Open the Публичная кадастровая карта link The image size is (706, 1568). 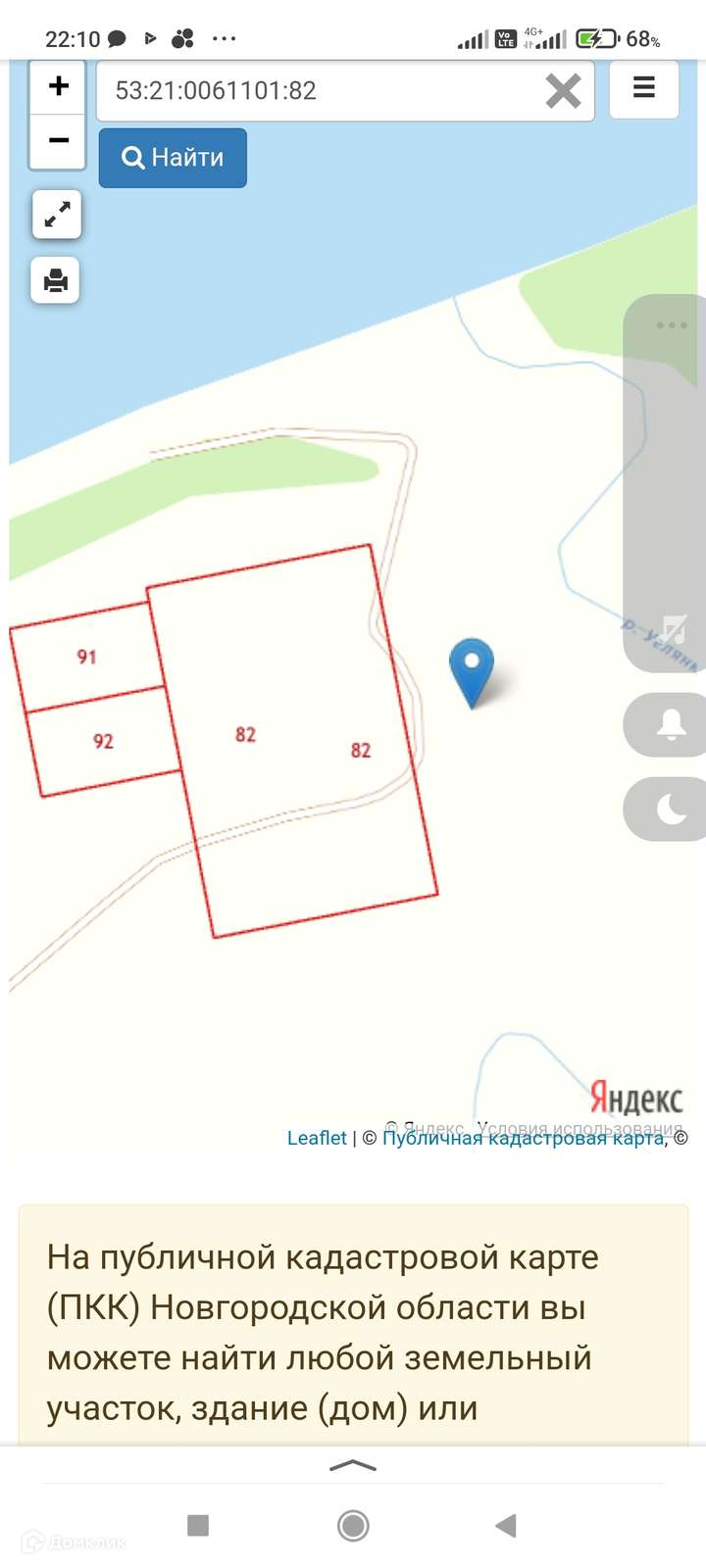pos(523,1138)
